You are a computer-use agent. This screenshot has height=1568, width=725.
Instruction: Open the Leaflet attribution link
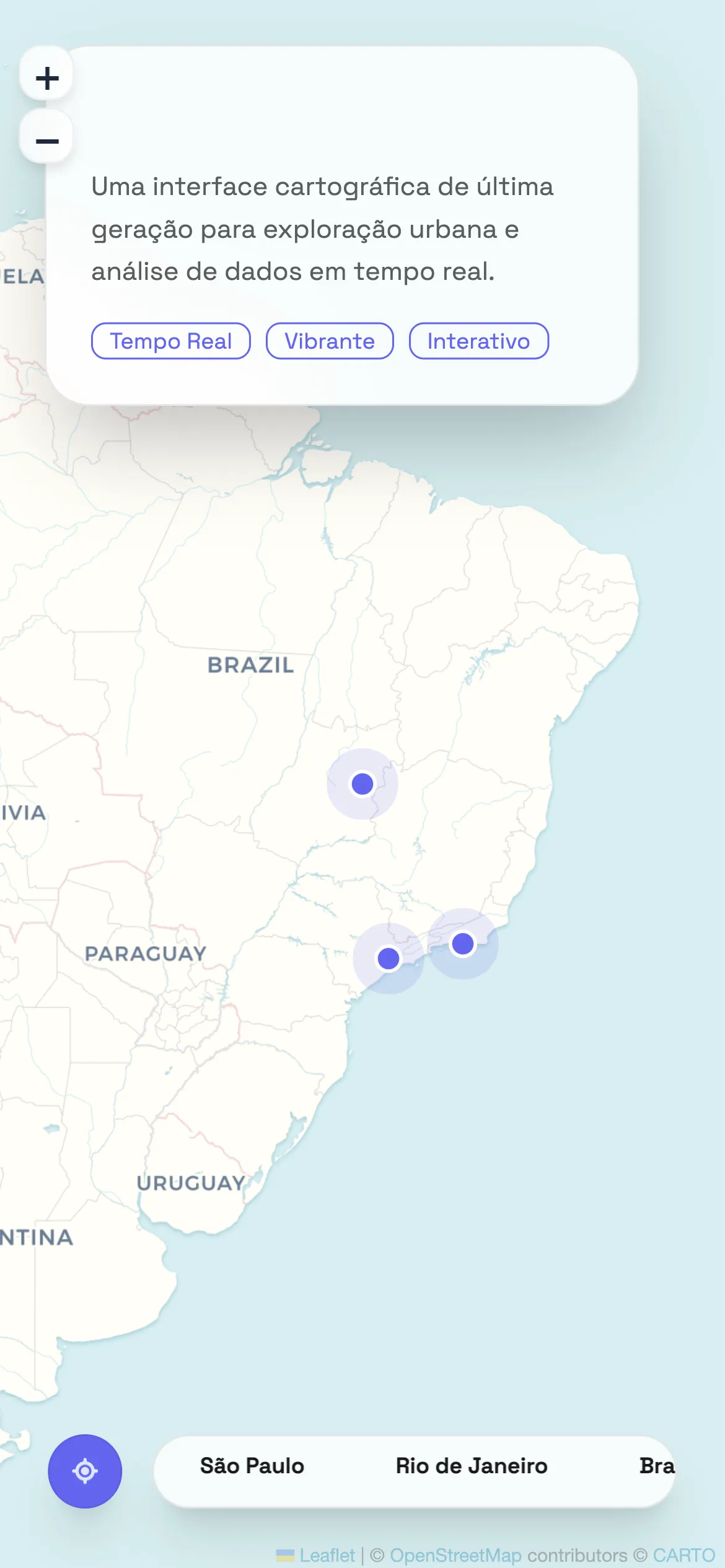pyautogui.click(x=327, y=1555)
